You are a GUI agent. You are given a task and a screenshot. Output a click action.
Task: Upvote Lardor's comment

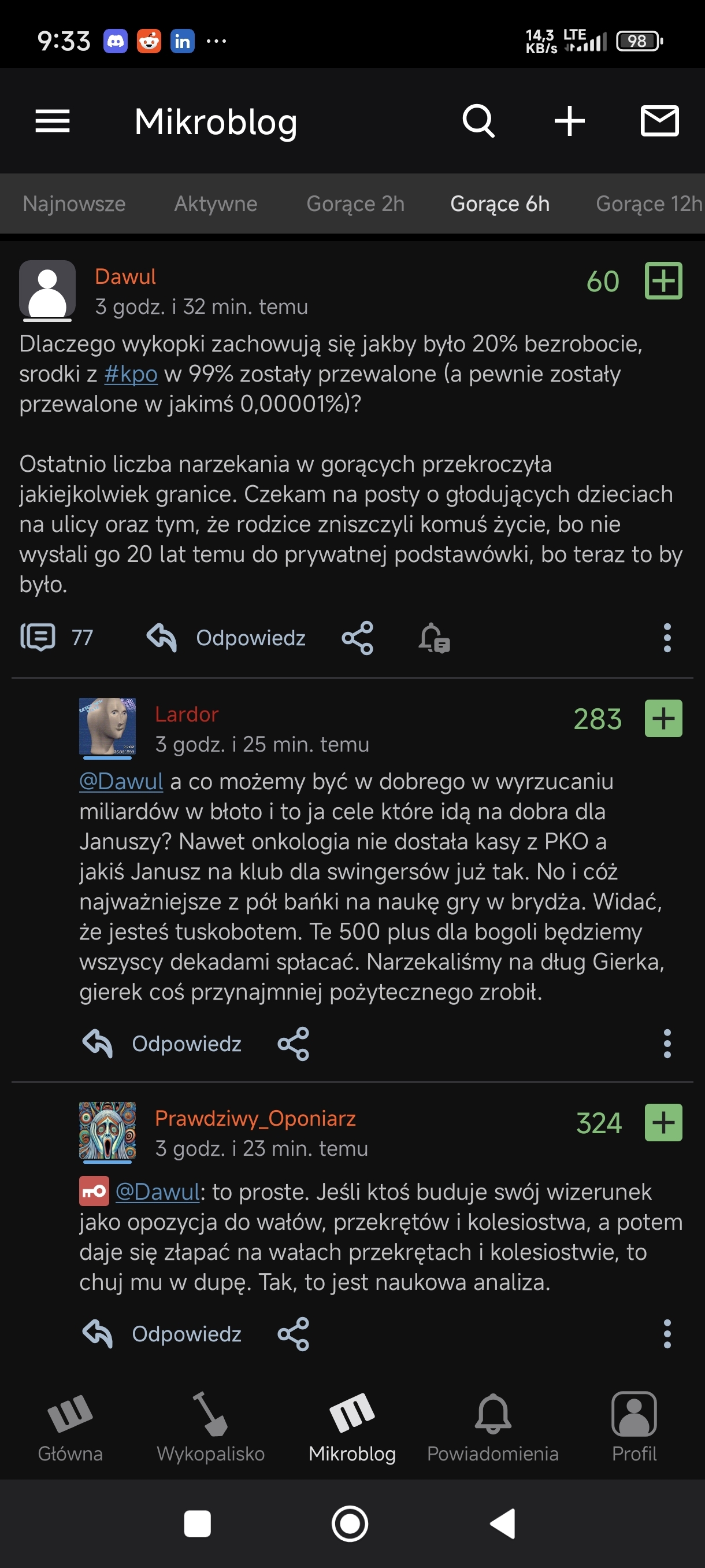pos(663,719)
